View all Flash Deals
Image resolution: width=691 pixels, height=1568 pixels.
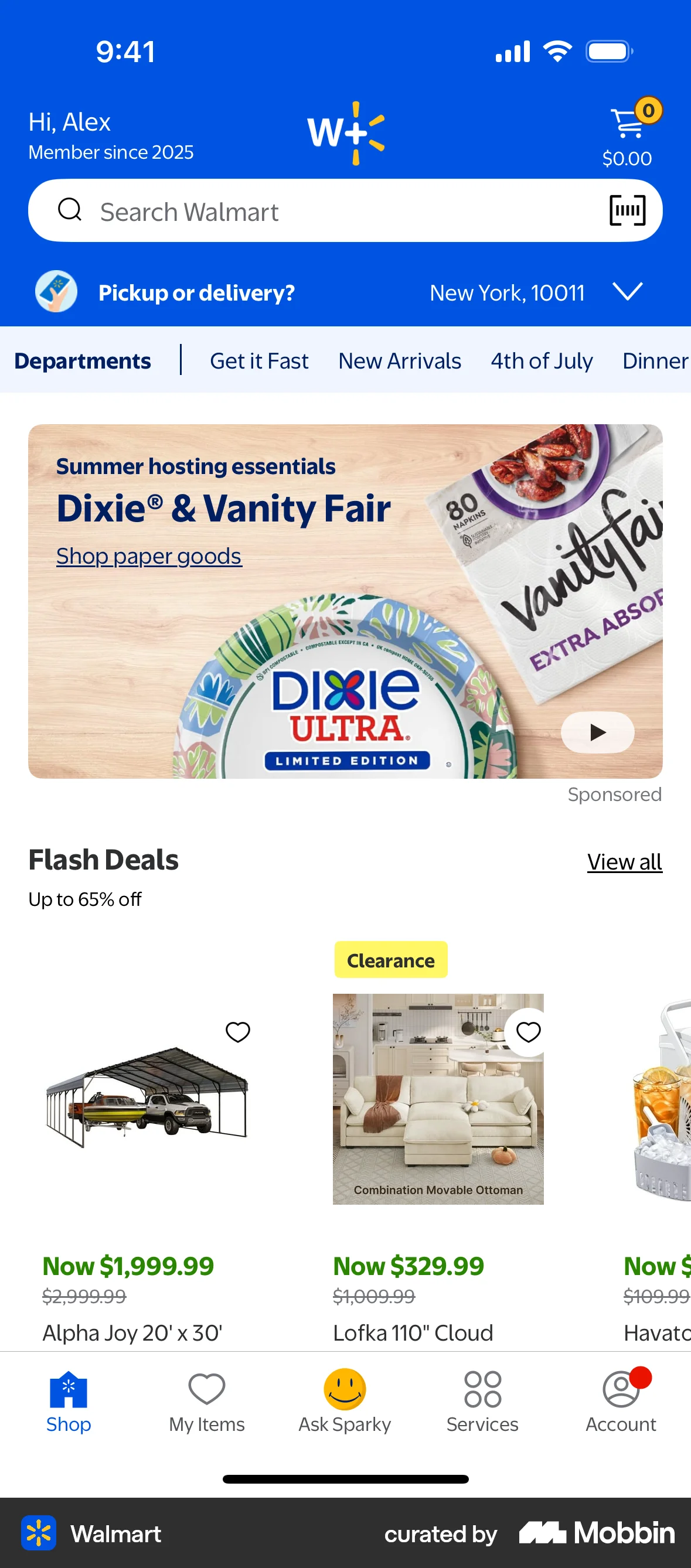[624, 861]
